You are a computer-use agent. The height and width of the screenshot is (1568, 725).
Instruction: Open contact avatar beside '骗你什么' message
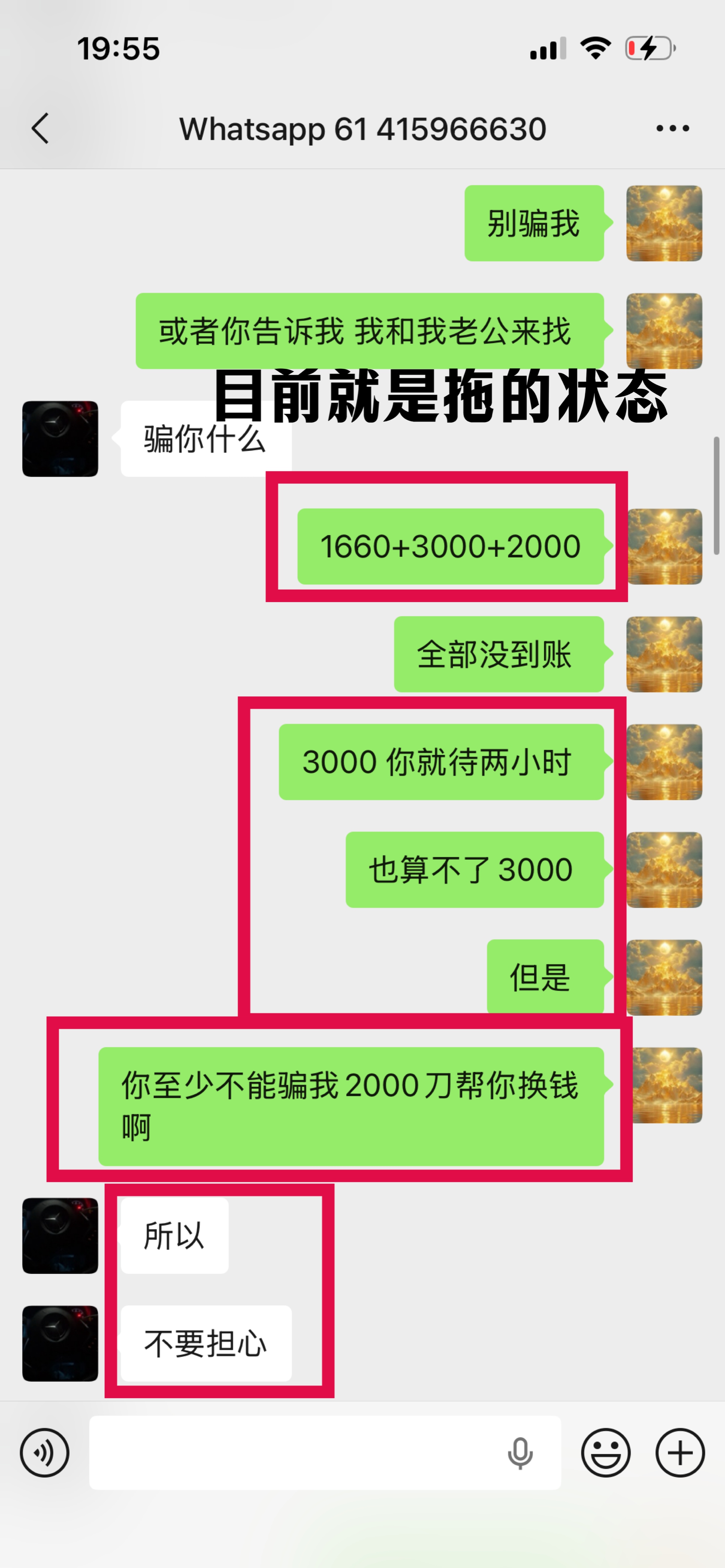point(60,439)
